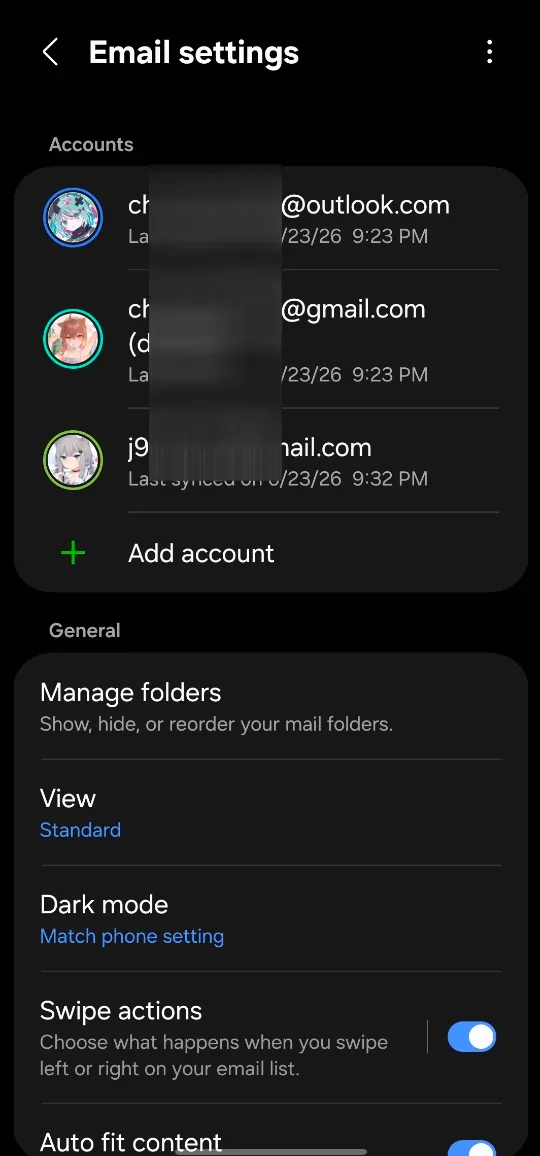The width and height of the screenshot is (540, 1156).
Task: Turn off the Swipe actions switch
Action: click(471, 1037)
